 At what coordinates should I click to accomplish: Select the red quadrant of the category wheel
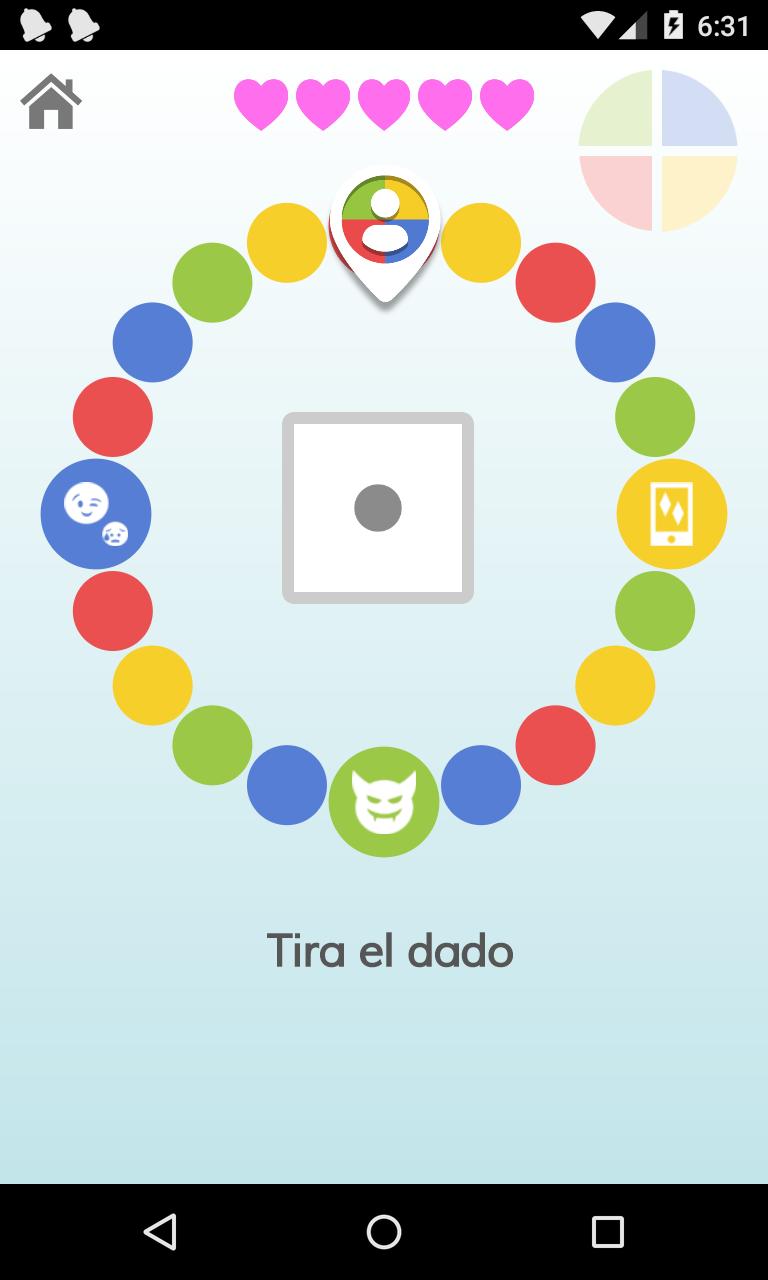[618, 190]
